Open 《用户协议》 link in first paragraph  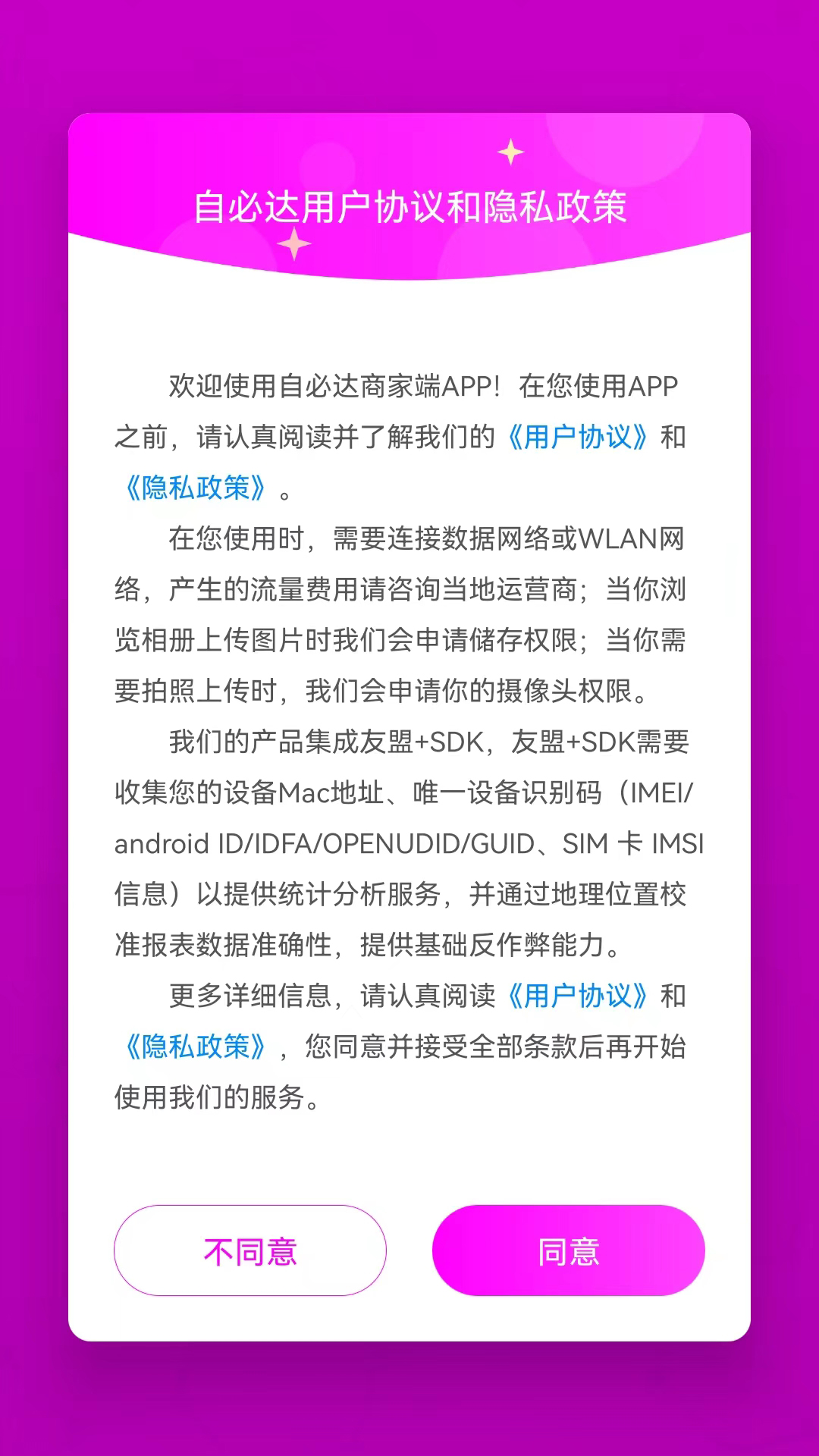pos(577,438)
